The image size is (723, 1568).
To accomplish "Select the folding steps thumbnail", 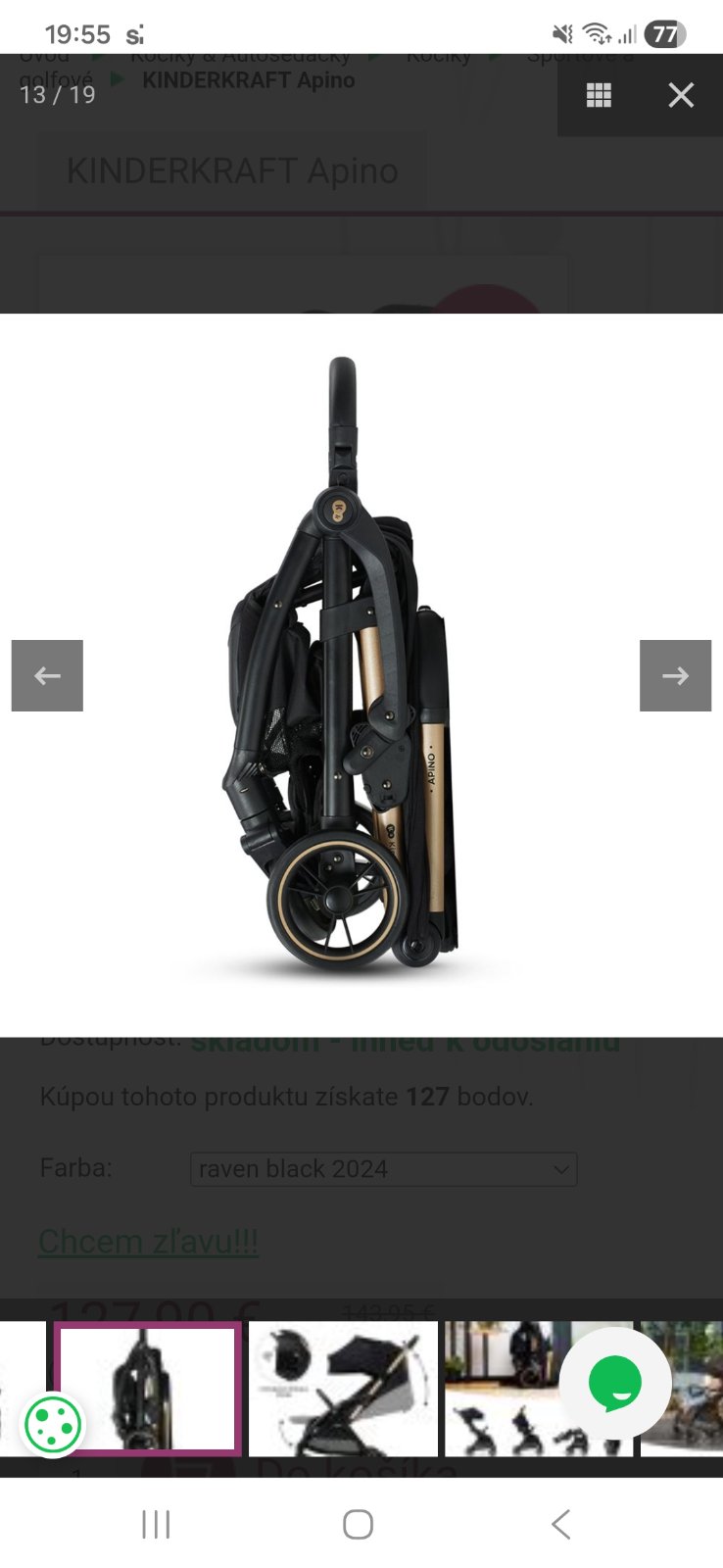I will [500, 1388].
